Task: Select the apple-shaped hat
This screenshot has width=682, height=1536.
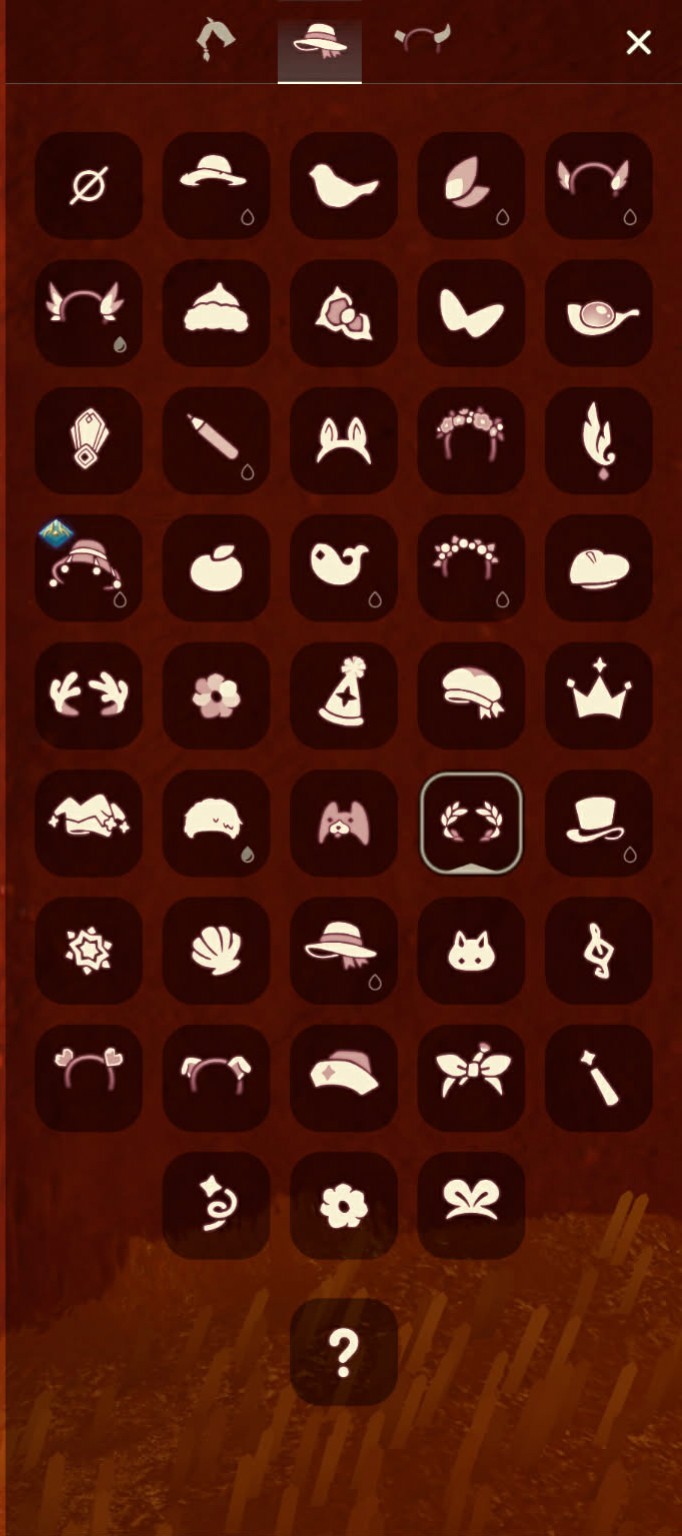Action: 216,568
